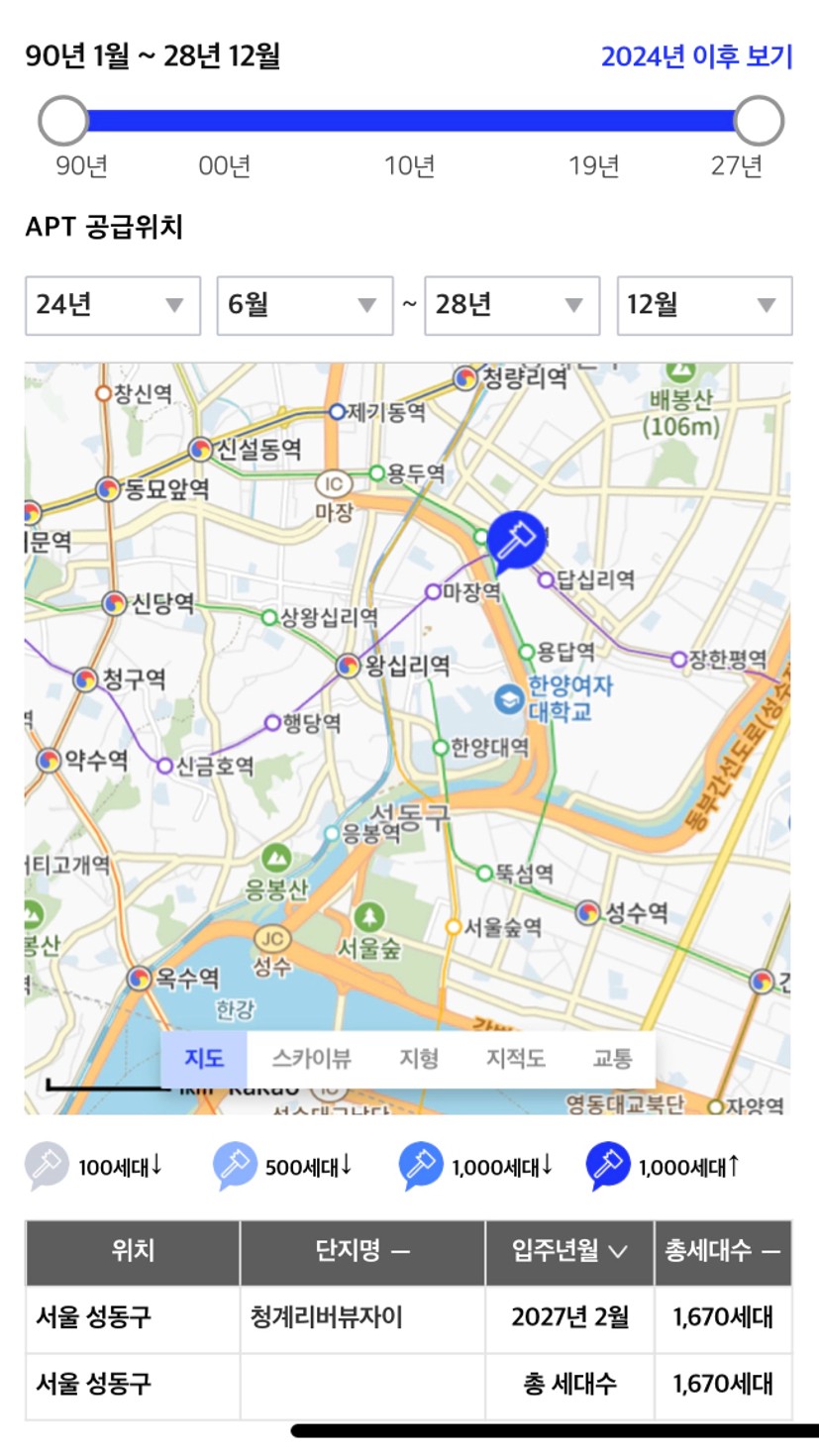The image size is (819, 1456).
Task: Tap the right handle of the year slider
Action: coord(759,121)
